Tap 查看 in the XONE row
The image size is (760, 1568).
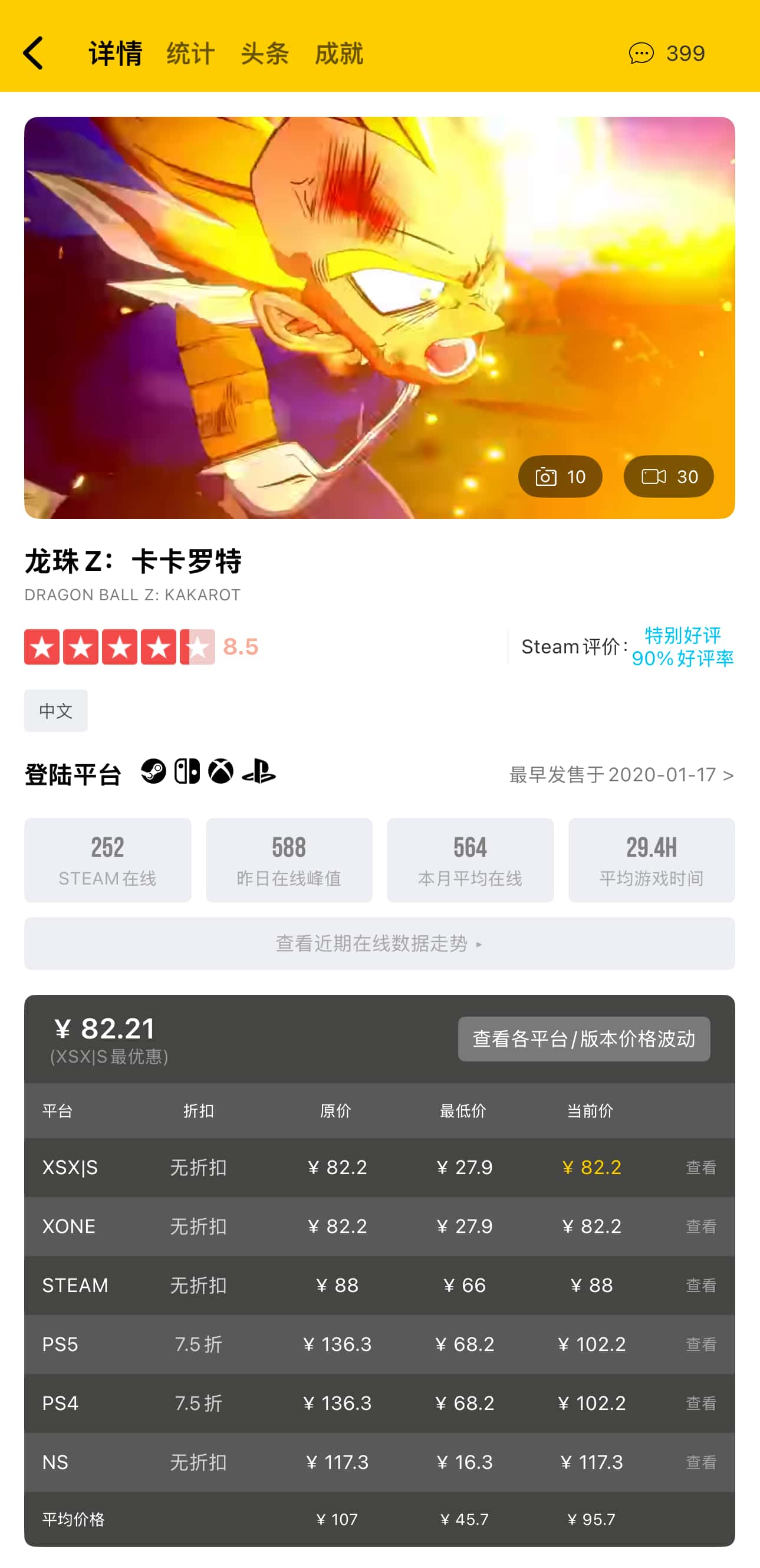click(x=701, y=1227)
